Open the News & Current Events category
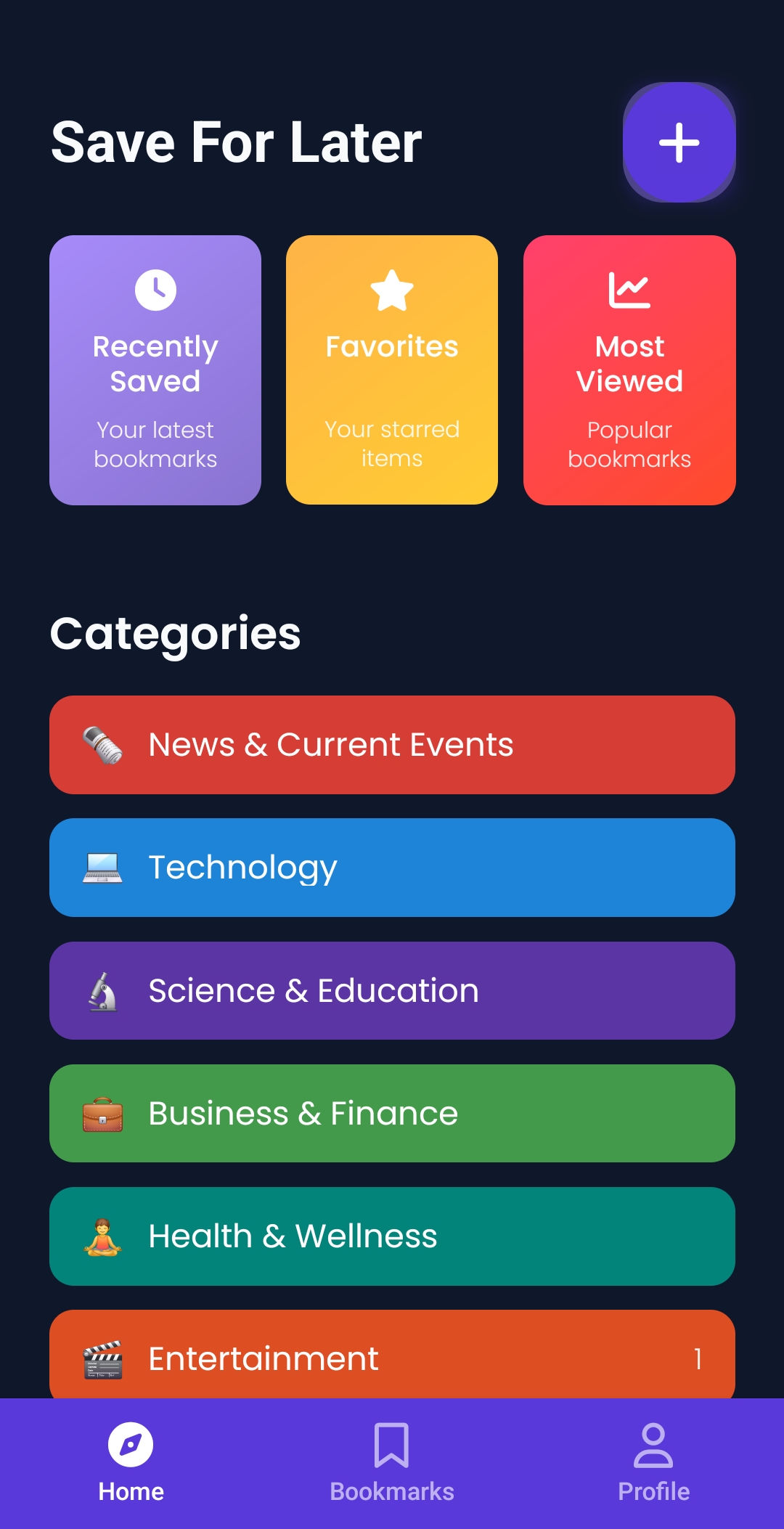The height and width of the screenshot is (1529, 784). click(x=391, y=744)
